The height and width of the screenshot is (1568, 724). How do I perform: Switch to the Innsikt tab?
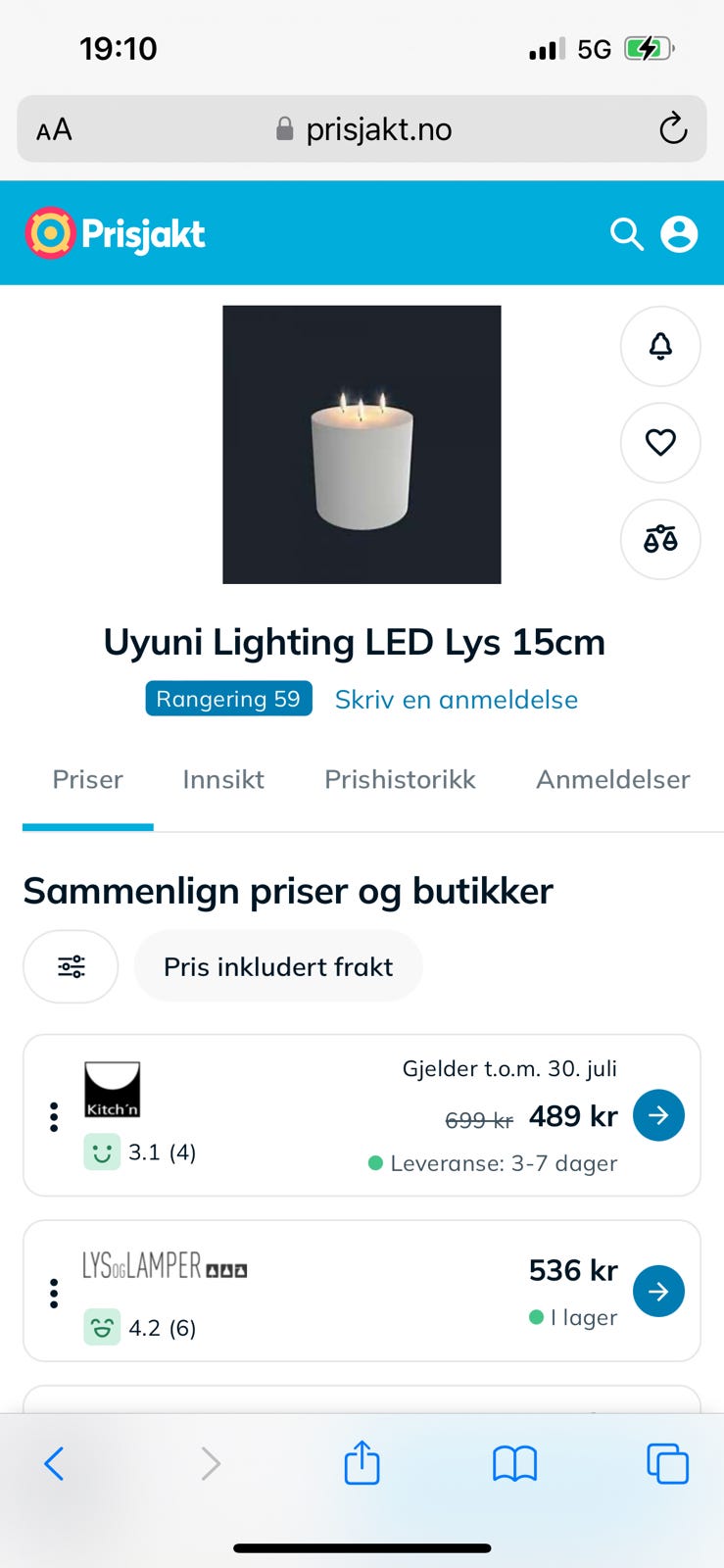(x=223, y=779)
